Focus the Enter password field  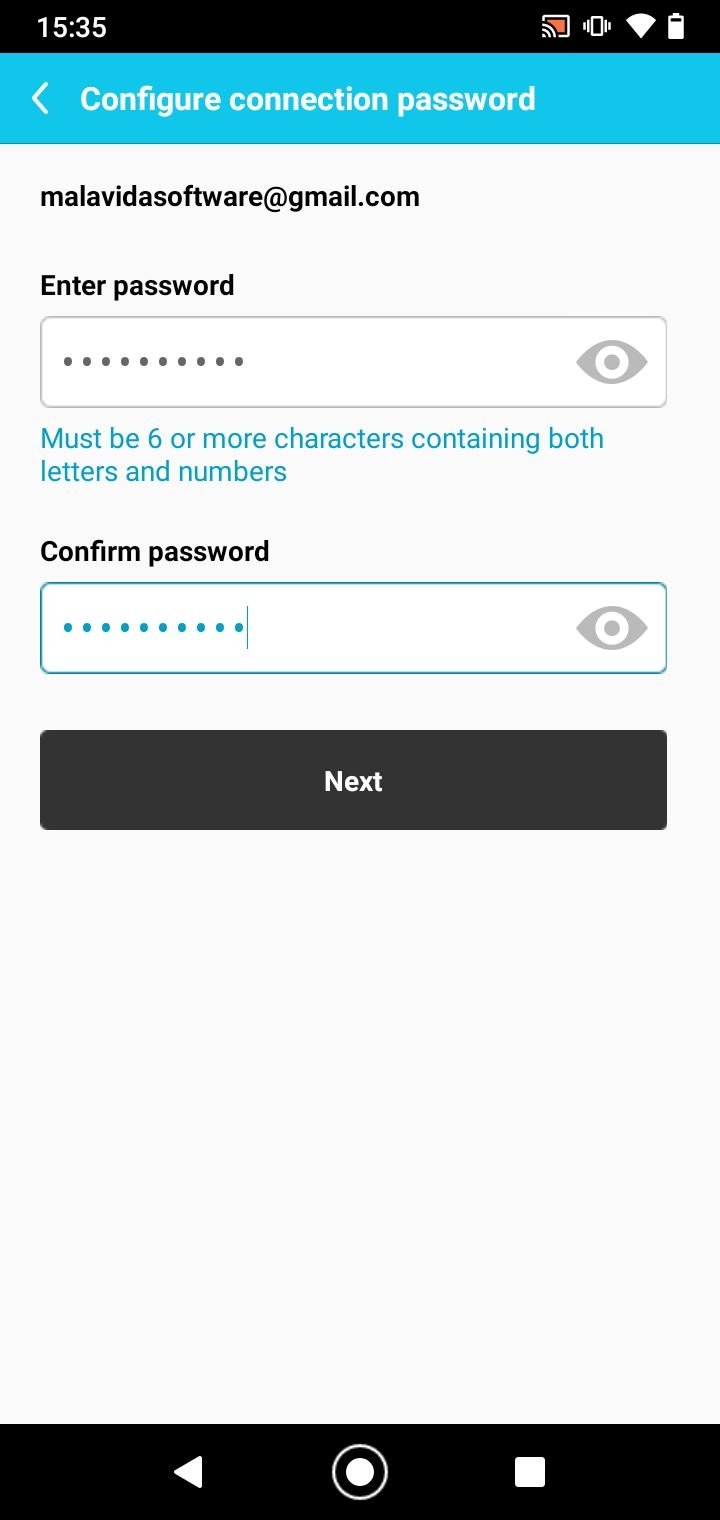pyautogui.click(x=353, y=362)
